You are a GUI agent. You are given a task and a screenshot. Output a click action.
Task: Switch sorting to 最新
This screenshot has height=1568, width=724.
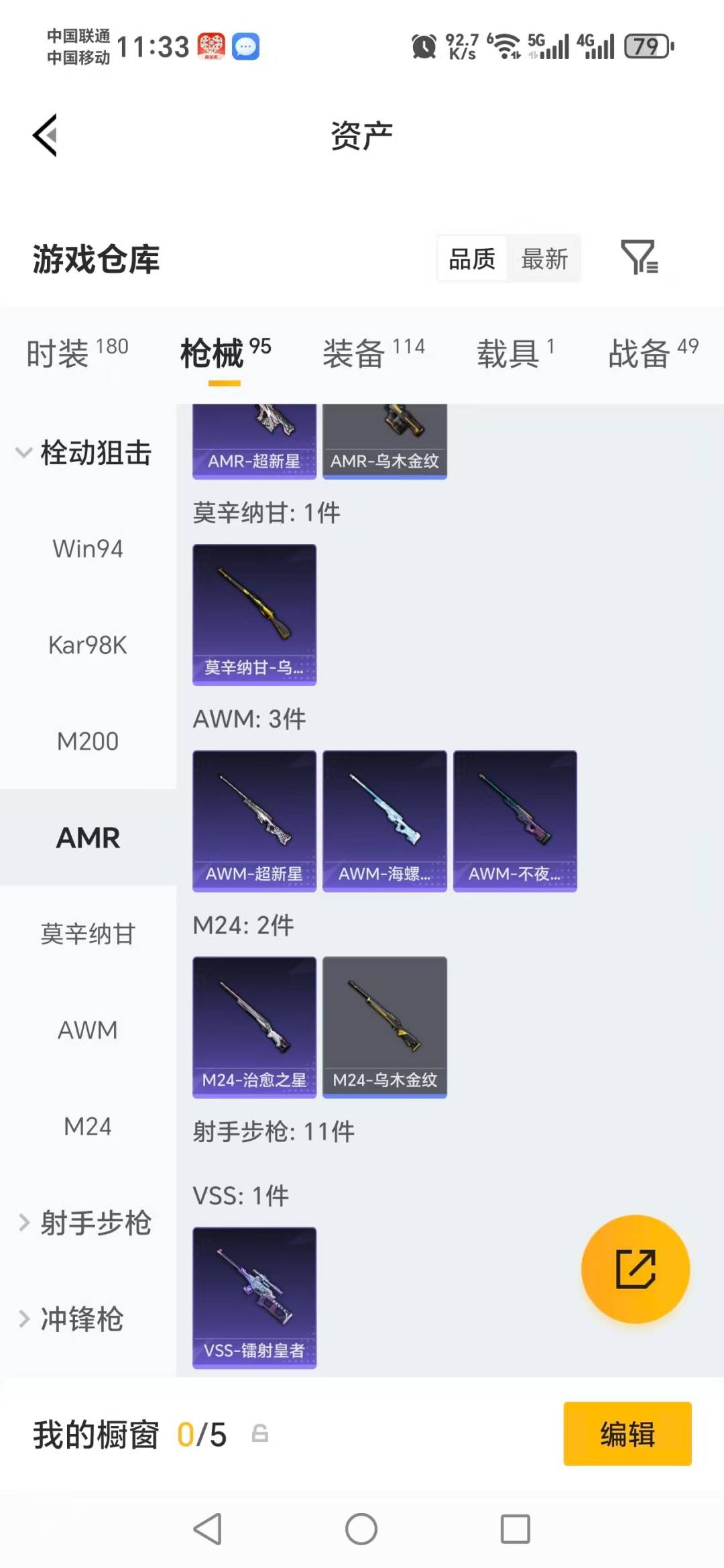click(x=545, y=259)
